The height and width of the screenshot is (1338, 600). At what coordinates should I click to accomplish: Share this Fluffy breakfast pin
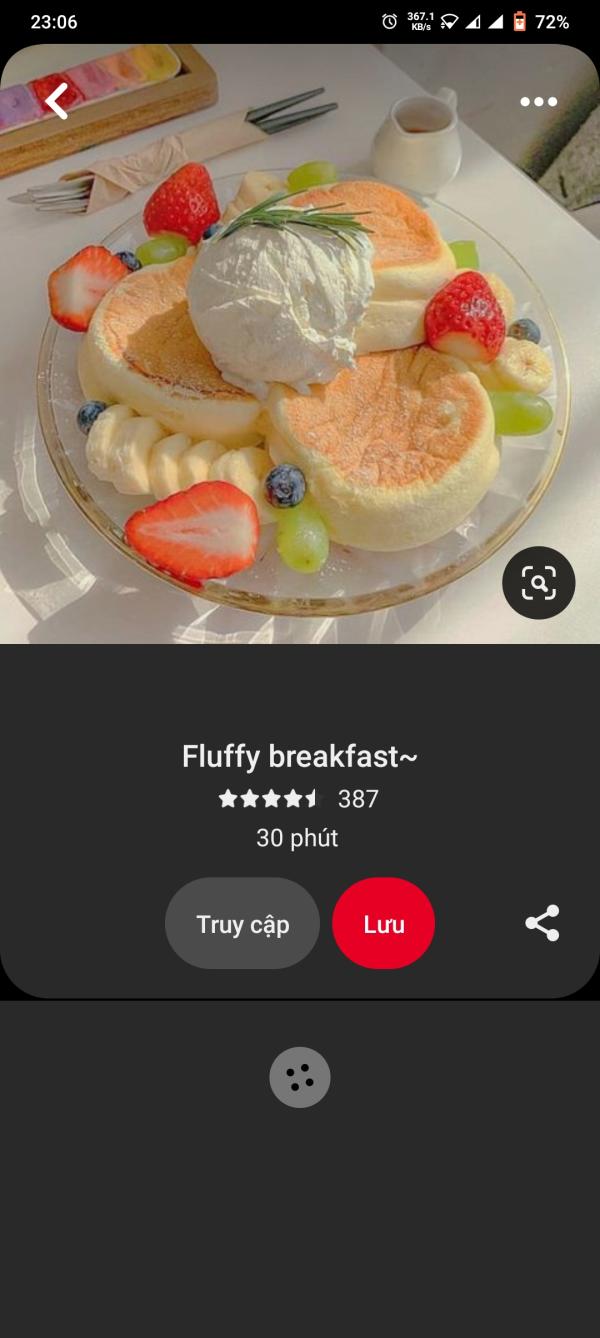coord(542,923)
